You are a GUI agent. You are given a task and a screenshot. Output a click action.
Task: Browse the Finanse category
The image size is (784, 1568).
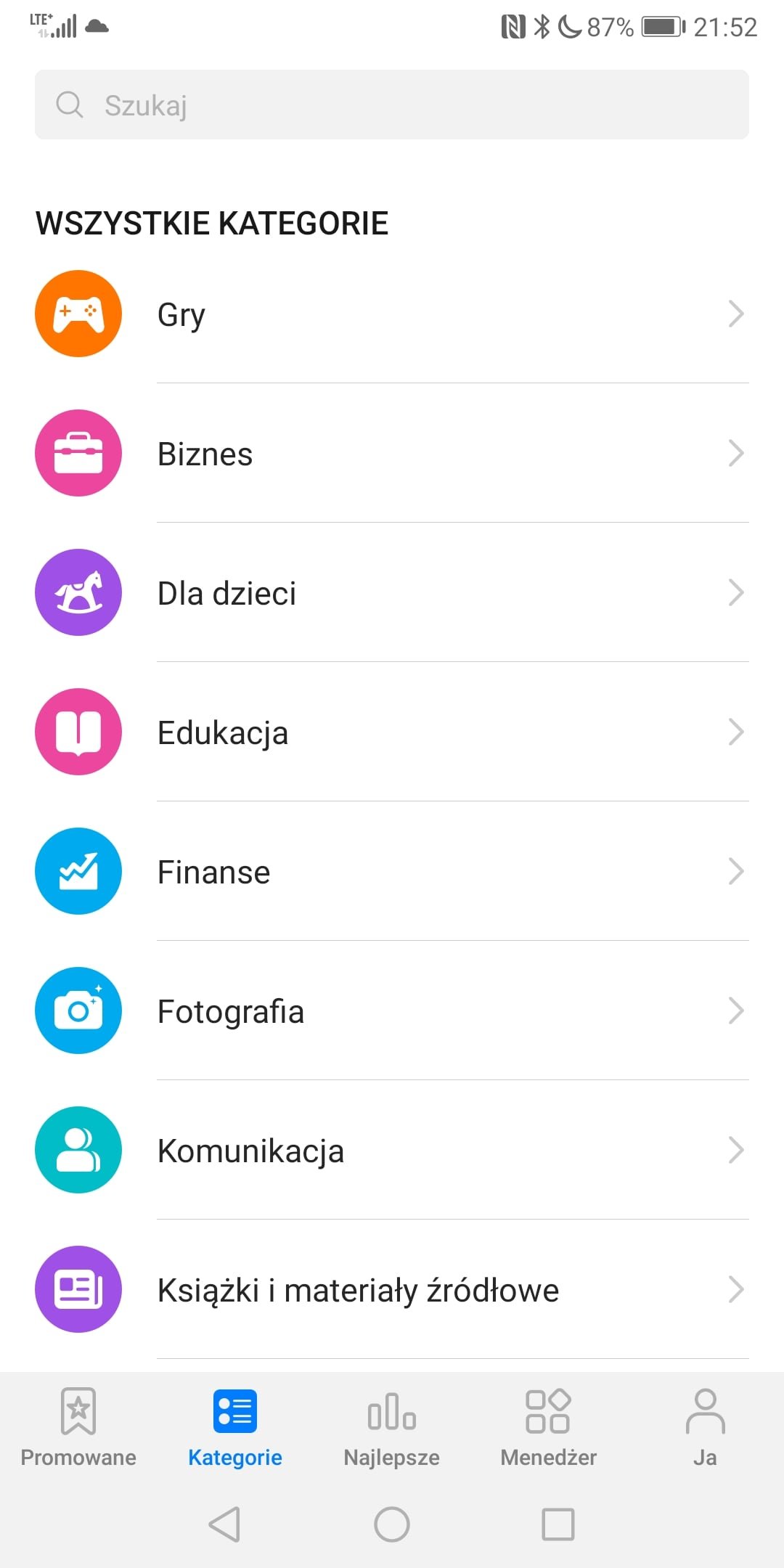[392, 871]
